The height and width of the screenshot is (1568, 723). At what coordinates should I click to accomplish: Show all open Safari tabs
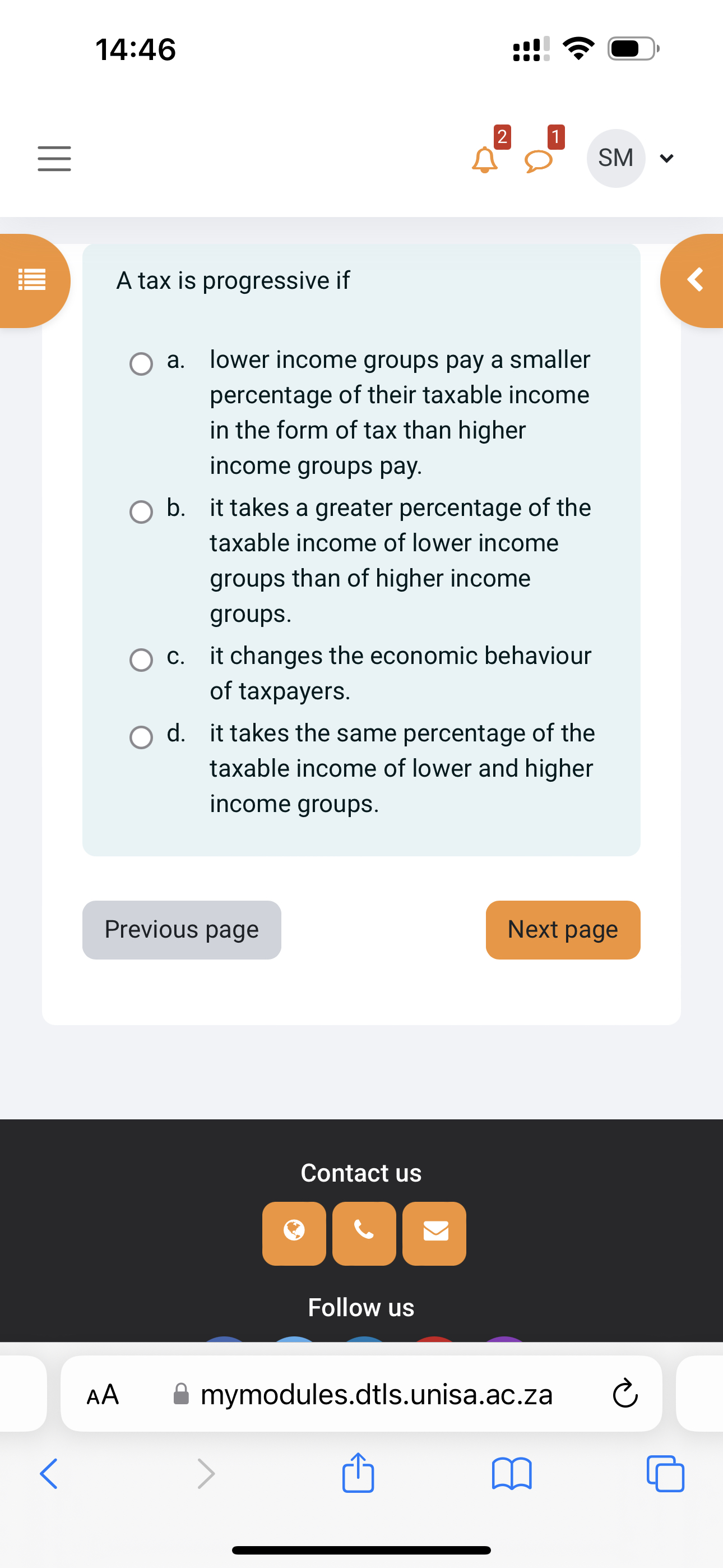pyautogui.click(x=665, y=1473)
